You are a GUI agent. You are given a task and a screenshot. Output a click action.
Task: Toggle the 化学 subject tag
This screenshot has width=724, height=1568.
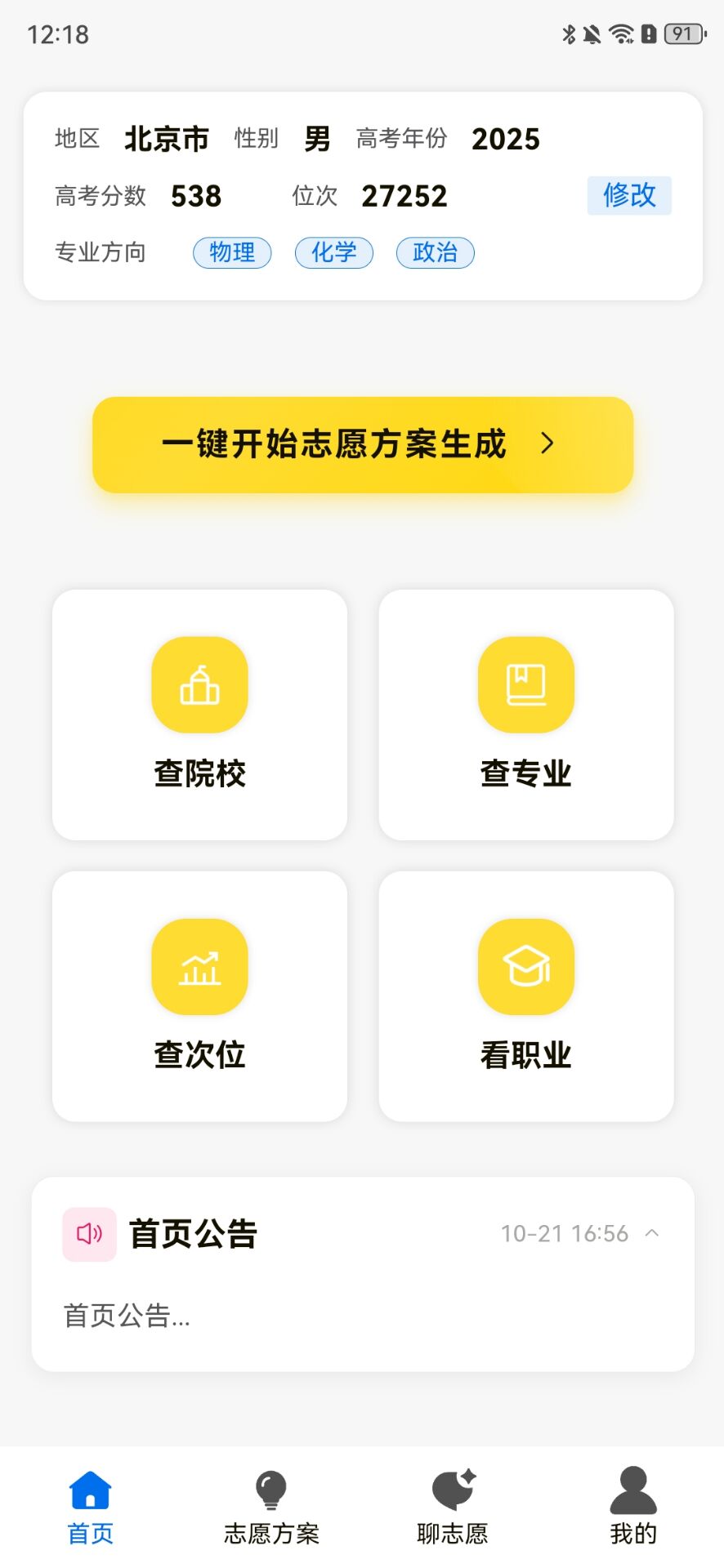pos(334,253)
